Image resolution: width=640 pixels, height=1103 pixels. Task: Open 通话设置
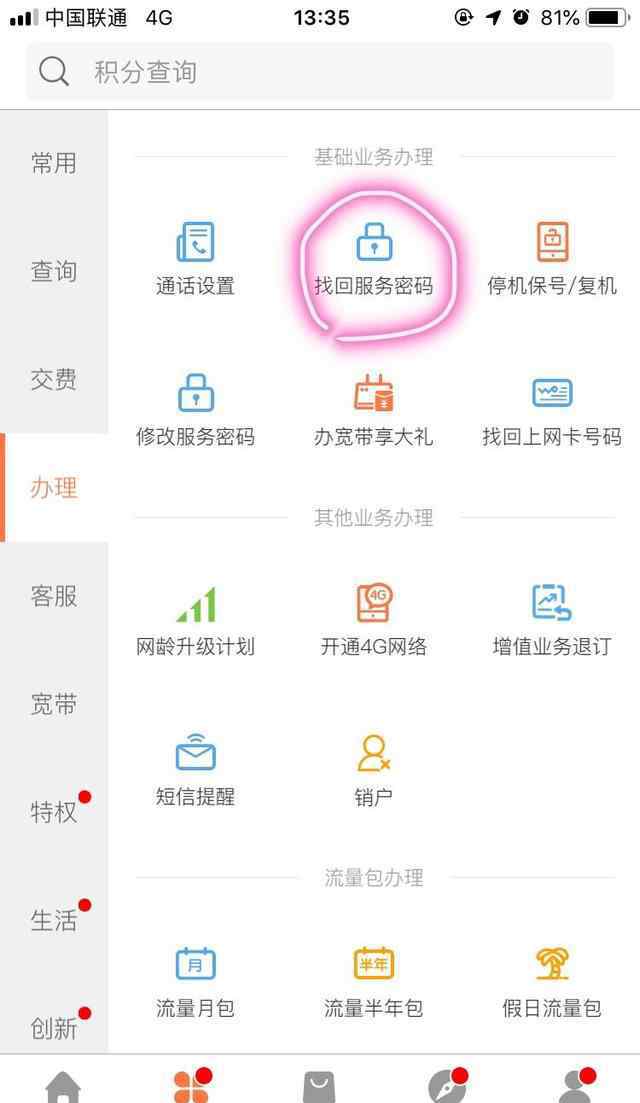click(x=196, y=259)
